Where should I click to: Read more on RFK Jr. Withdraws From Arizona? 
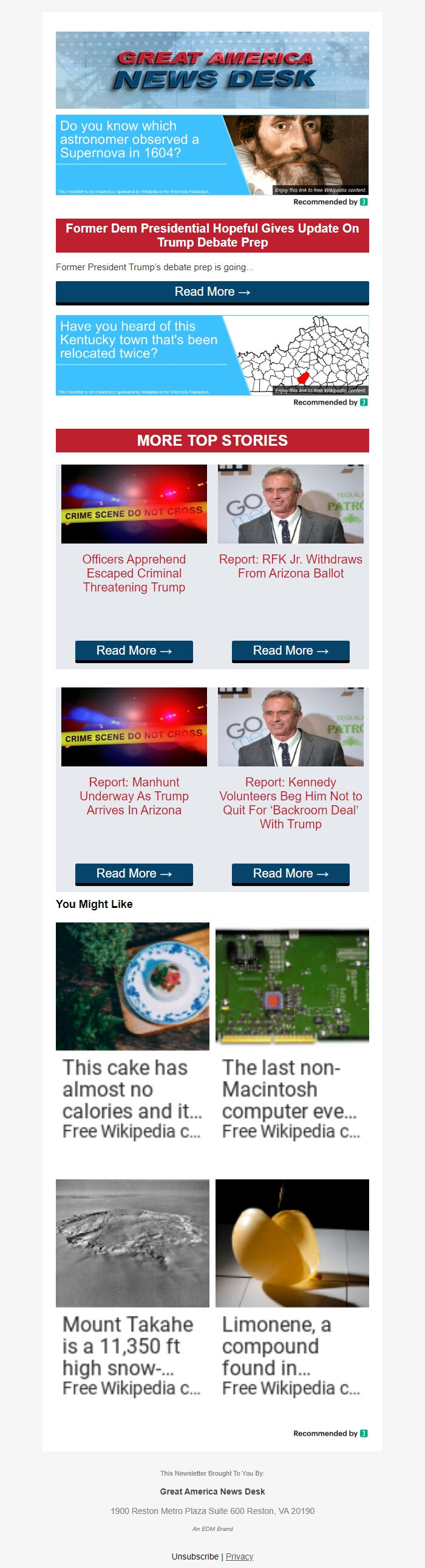pyautogui.click(x=290, y=650)
